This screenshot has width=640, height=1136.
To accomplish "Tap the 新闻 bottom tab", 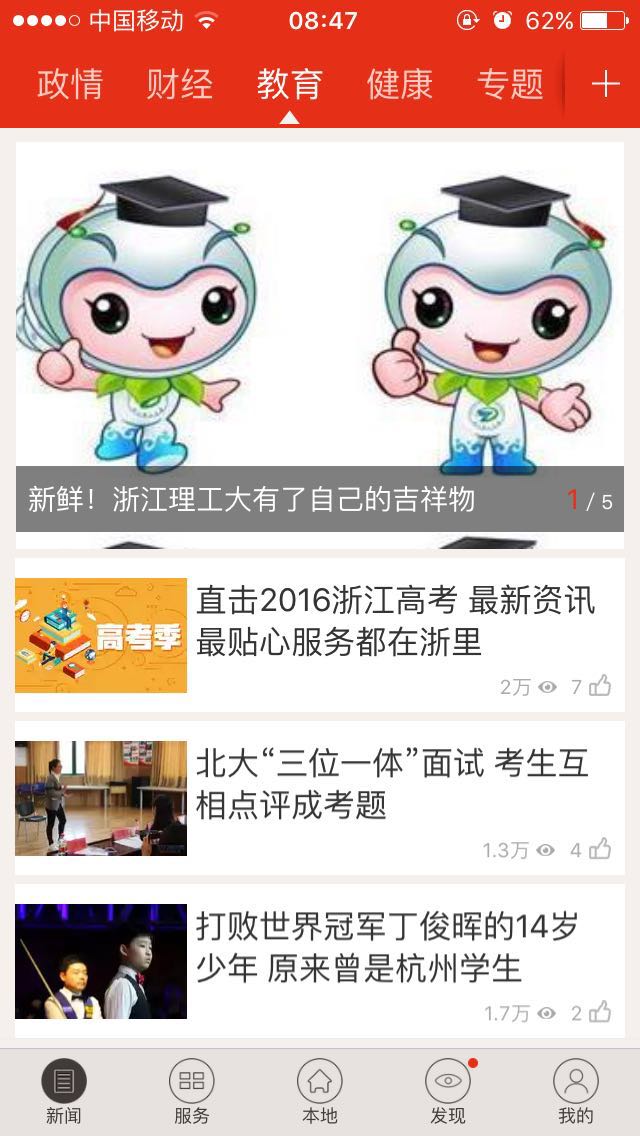I will coord(63,1092).
